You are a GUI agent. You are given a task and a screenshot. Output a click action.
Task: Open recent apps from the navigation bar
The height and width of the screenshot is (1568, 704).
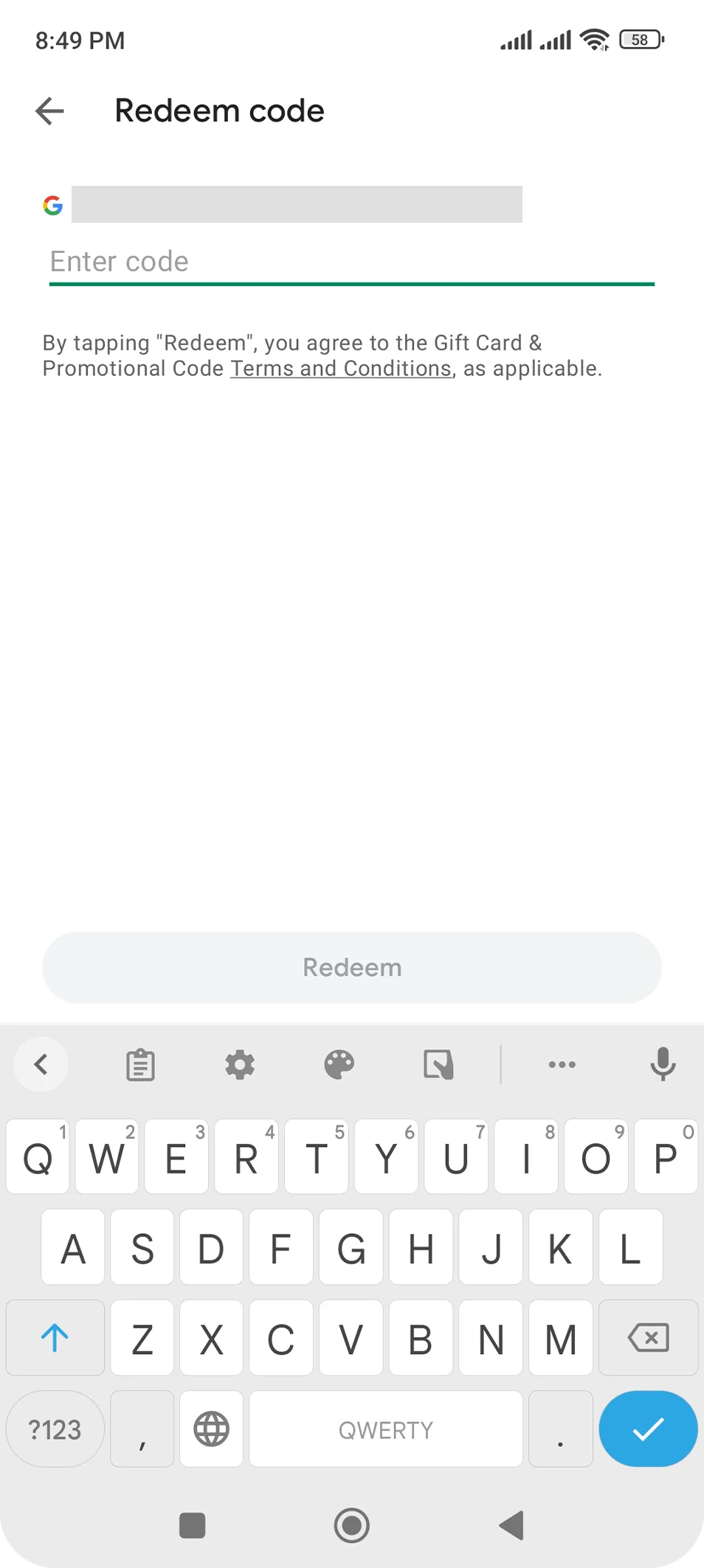[x=192, y=1525]
